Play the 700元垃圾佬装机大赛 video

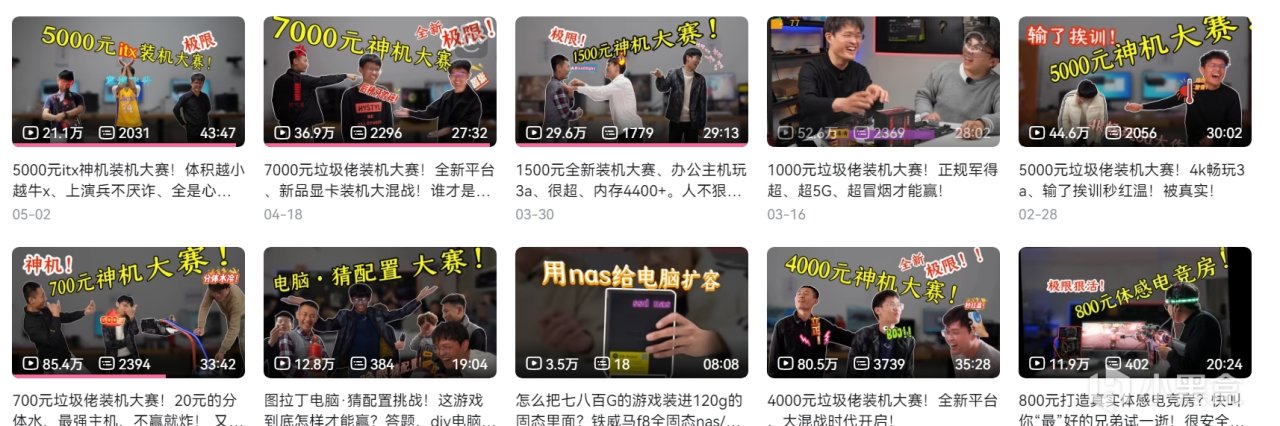pyautogui.click(x=128, y=312)
